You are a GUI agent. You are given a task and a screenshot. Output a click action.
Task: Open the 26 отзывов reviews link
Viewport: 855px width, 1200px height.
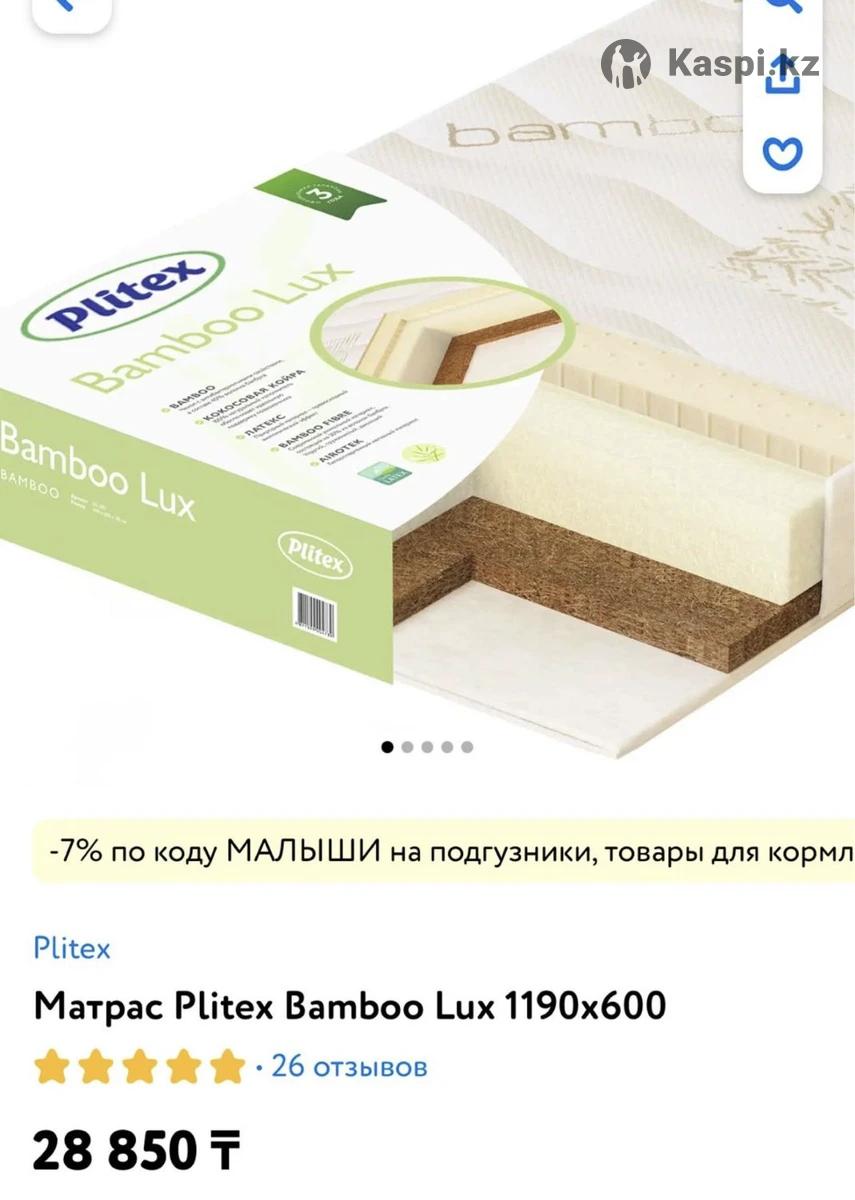tap(348, 1066)
